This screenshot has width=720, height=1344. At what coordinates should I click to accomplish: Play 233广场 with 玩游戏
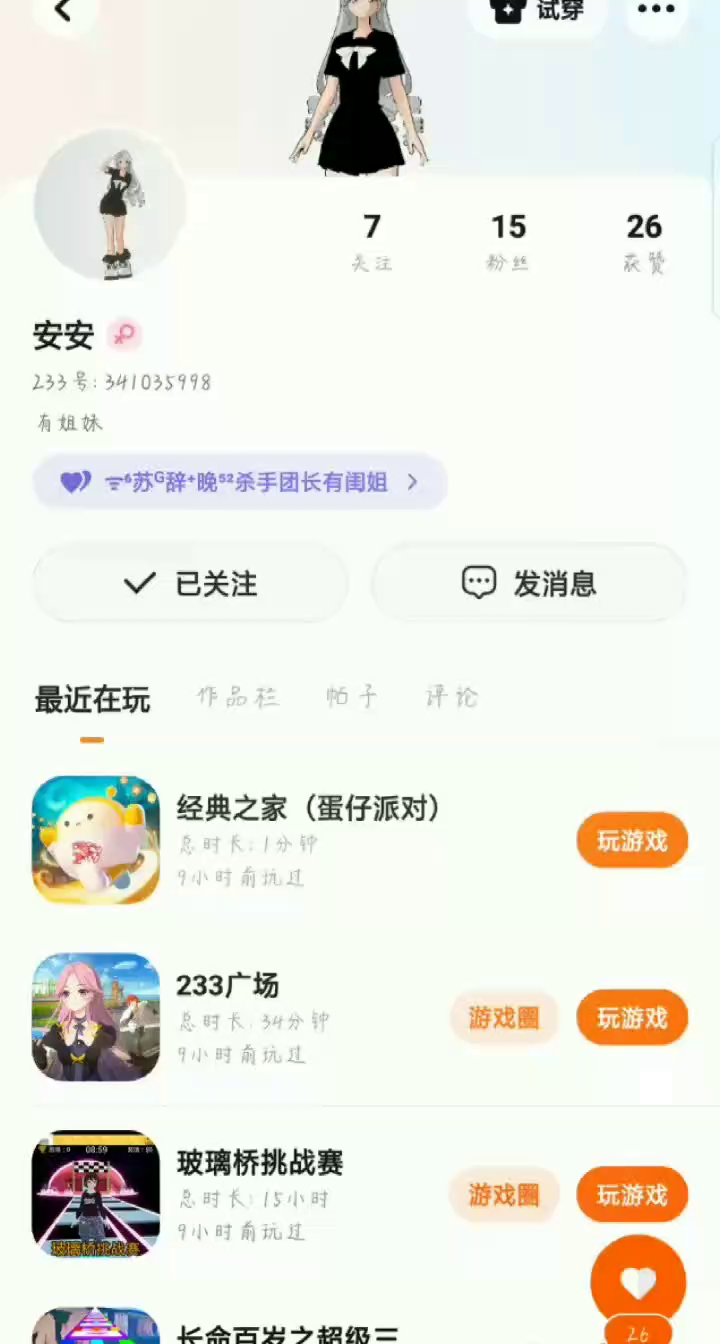[x=632, y=1018]
